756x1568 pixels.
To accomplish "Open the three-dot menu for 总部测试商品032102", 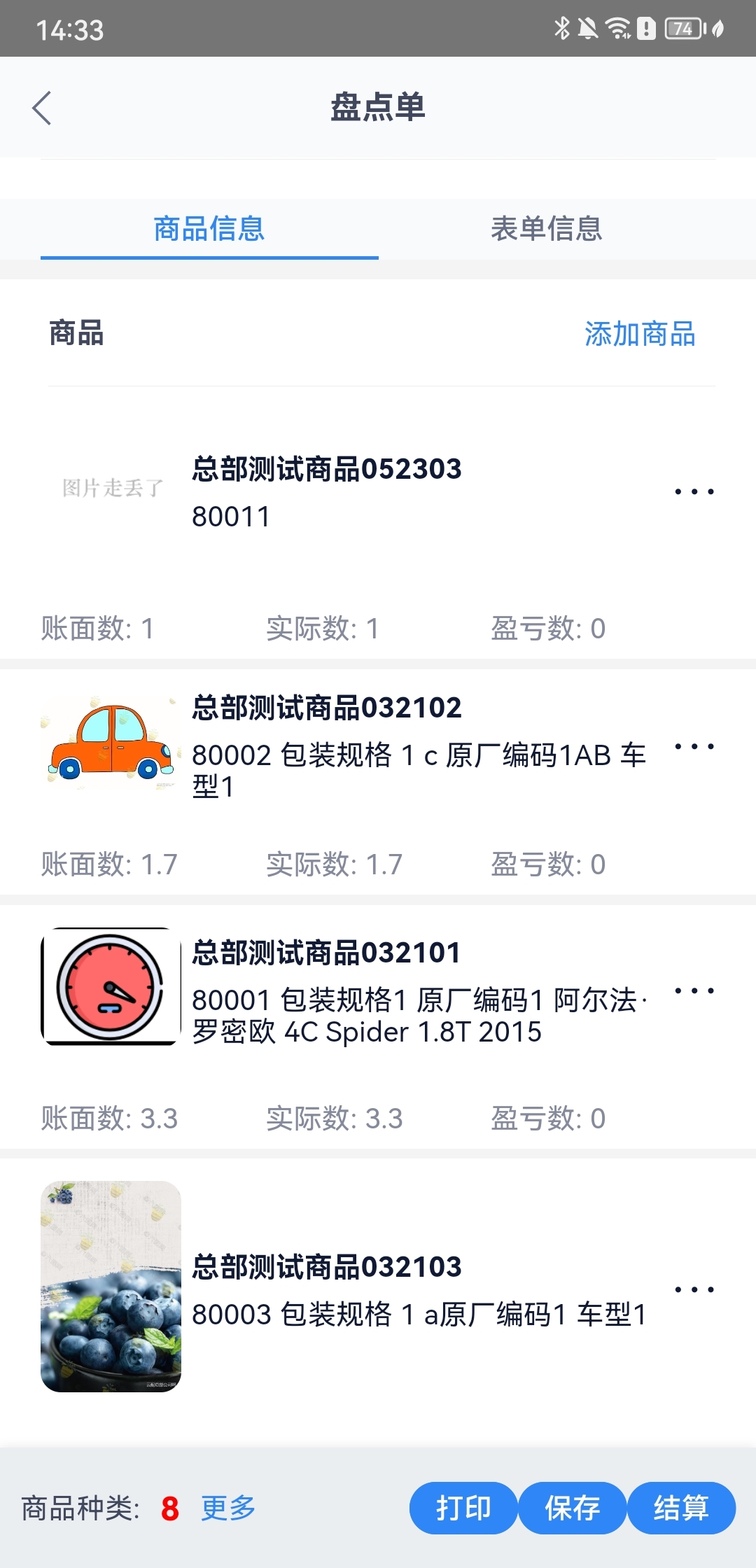I will (694, 746).
